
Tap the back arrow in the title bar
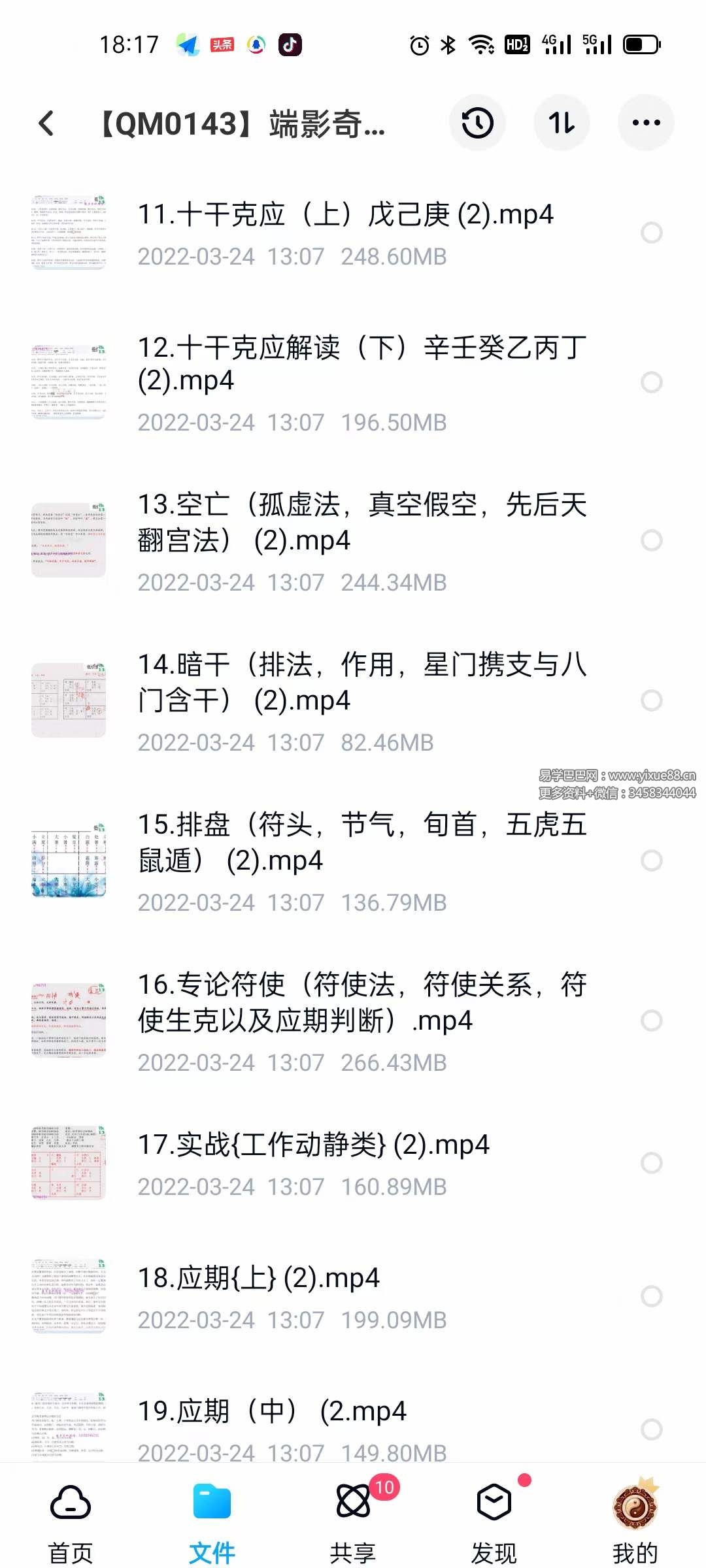[x=46, y=123]
